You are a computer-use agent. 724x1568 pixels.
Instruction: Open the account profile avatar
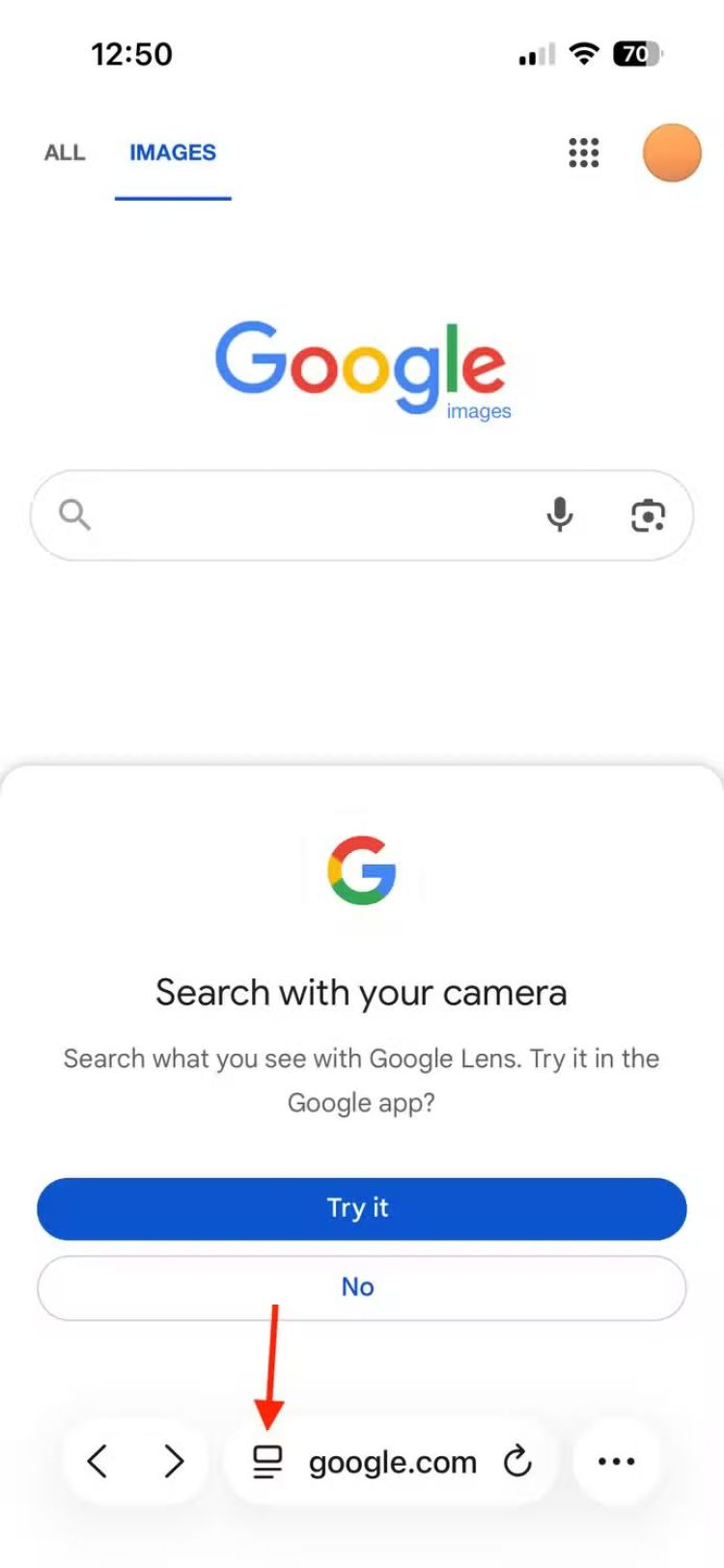(x=672, y=152)
